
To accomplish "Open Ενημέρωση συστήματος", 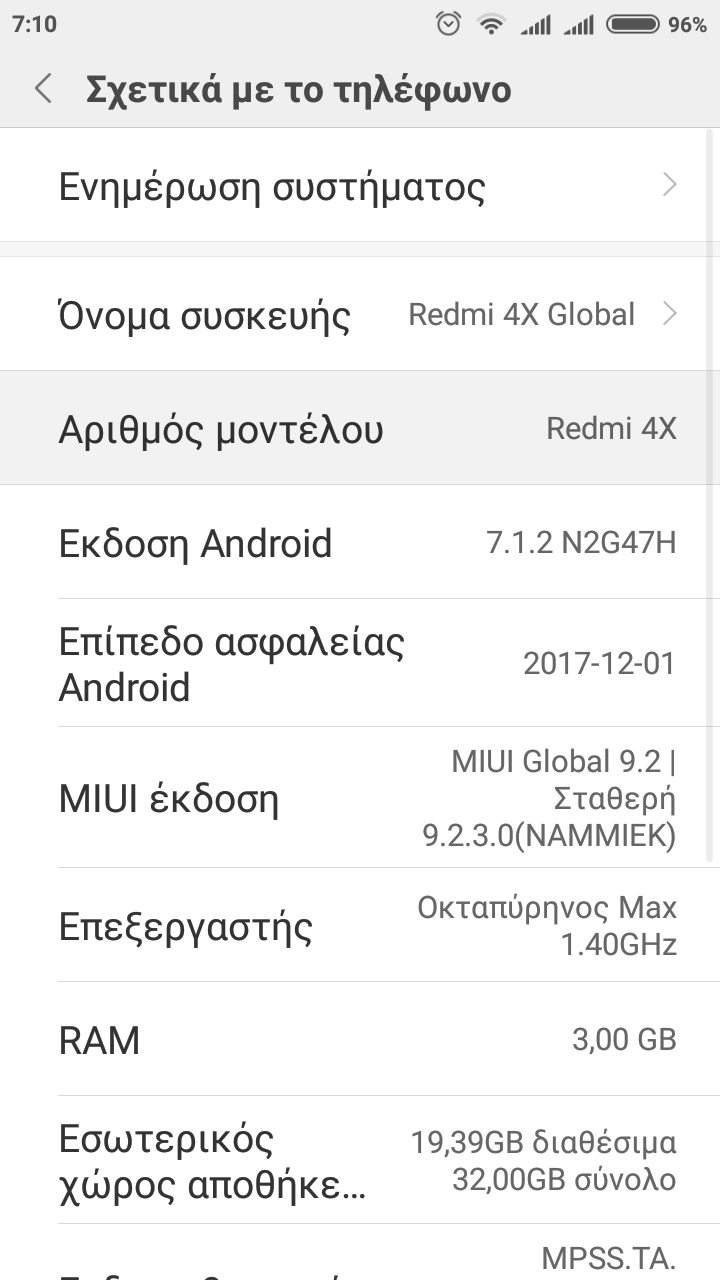I will (360, 186).
